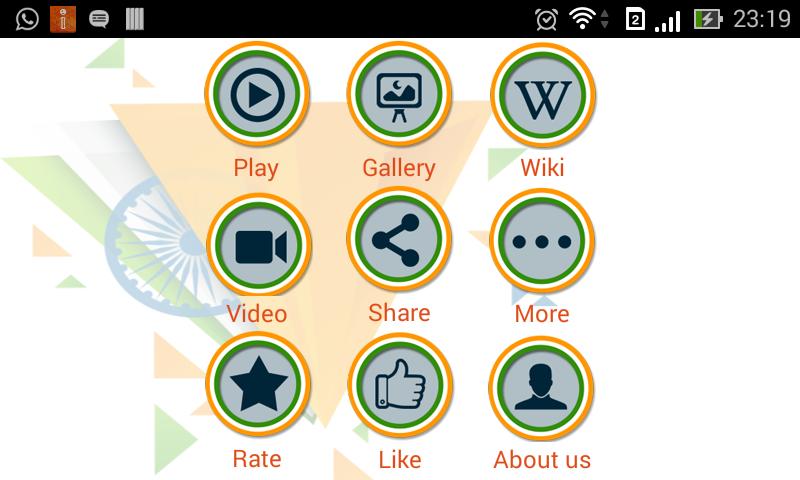Share this app
Screen dimensions: 800x480
pyautogui.click(x=399, y=241)
